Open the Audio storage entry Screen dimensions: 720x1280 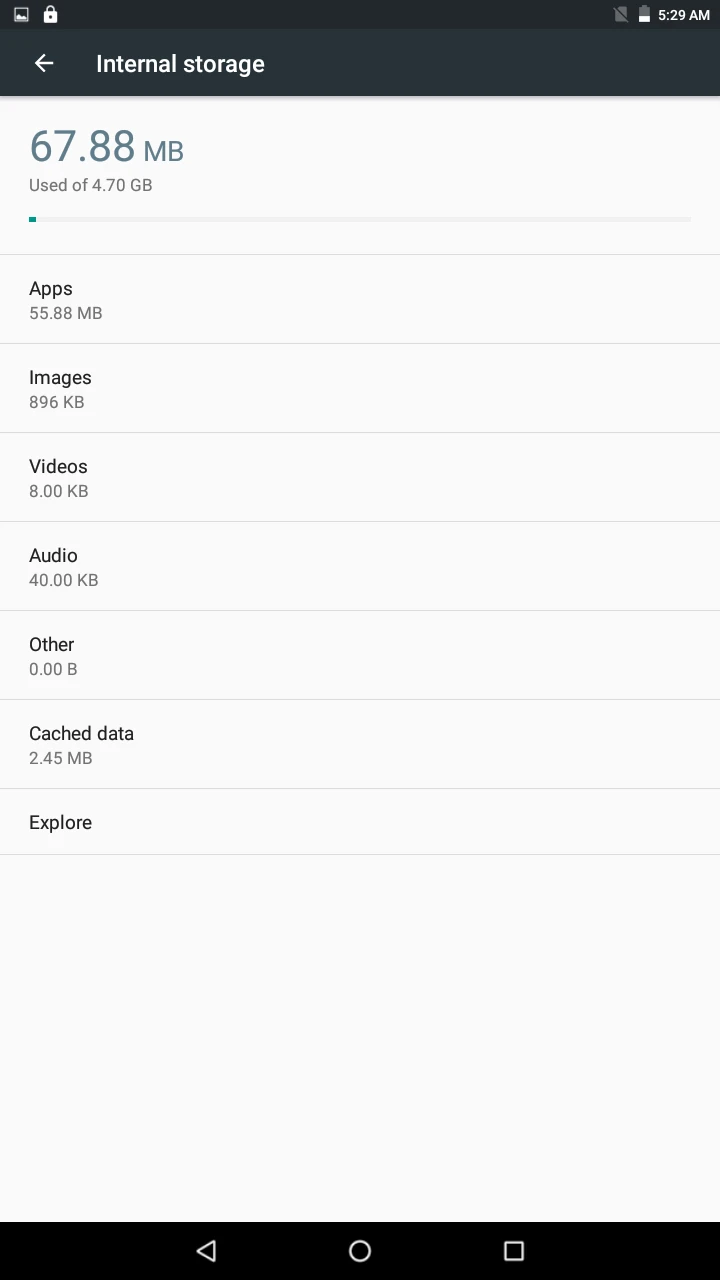(x=360, y=566)
